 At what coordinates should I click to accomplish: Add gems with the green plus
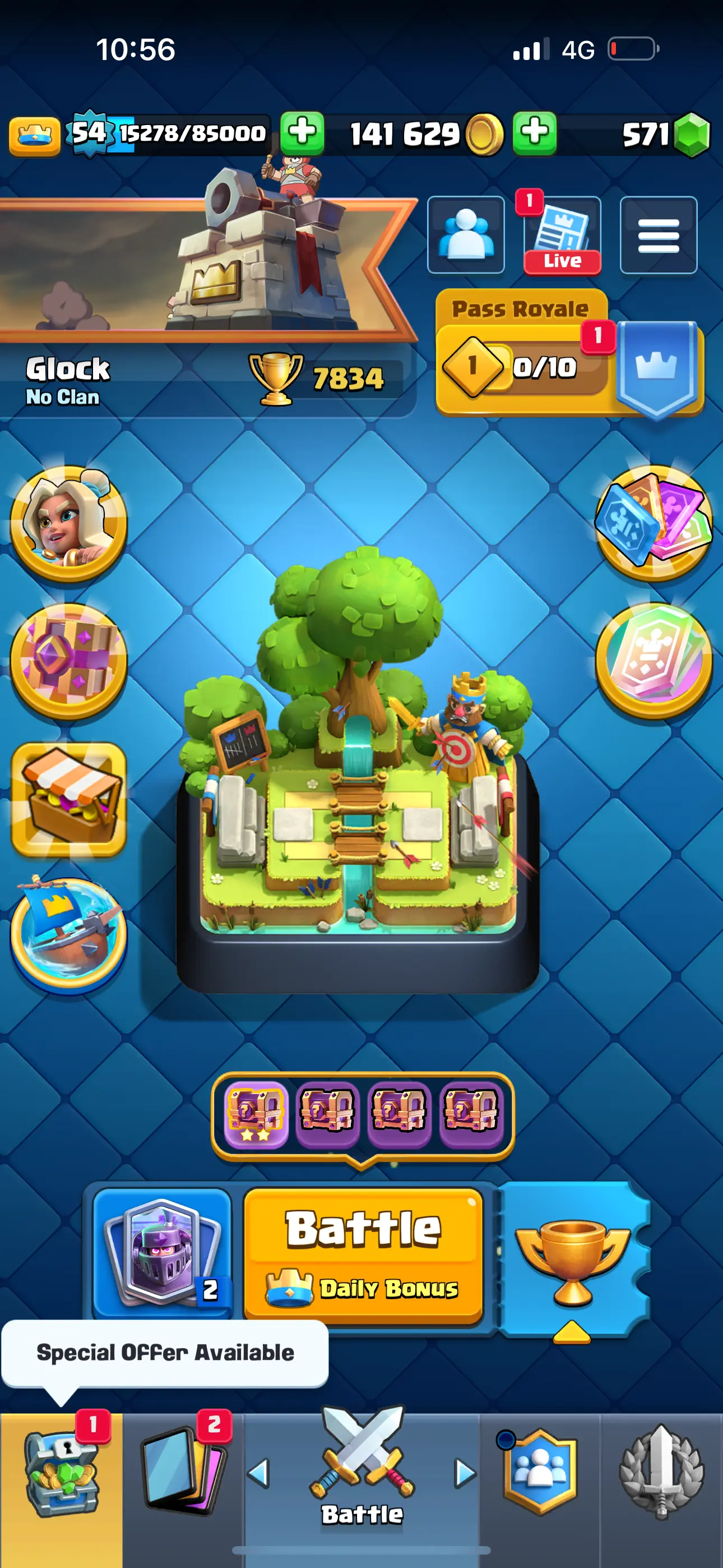[534, 133]
